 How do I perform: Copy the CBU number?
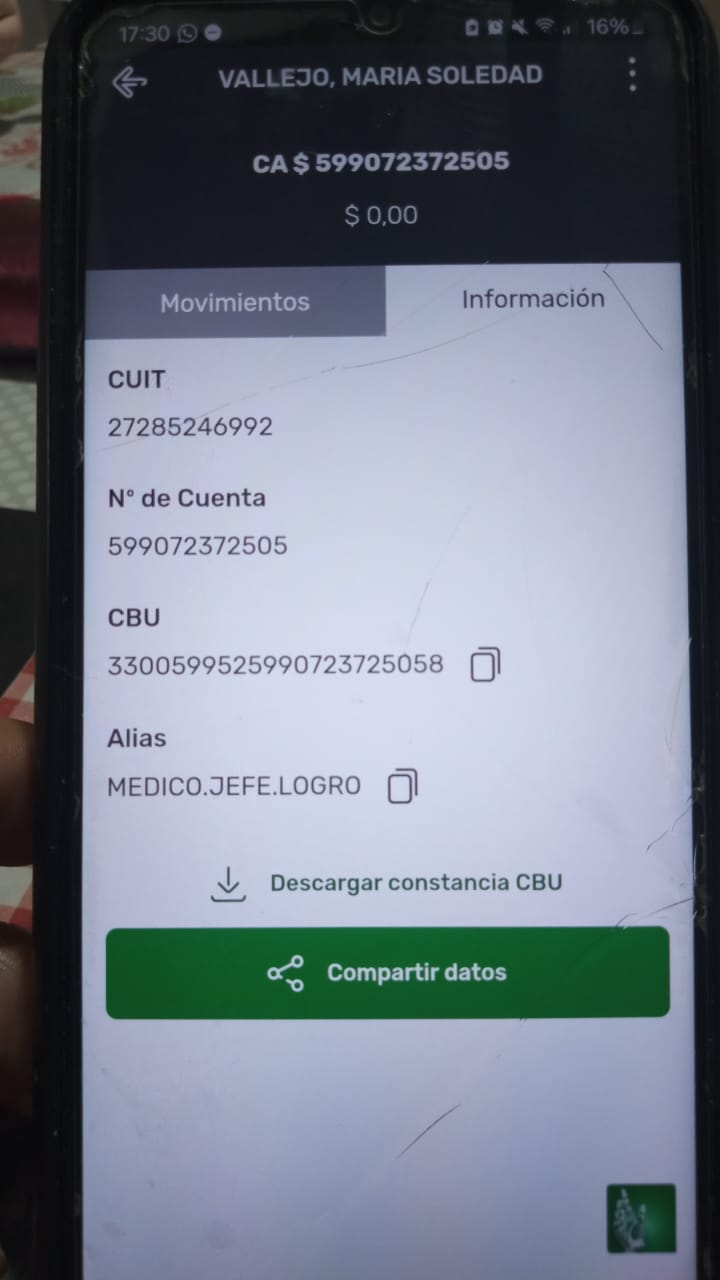[x=485, y=665]
